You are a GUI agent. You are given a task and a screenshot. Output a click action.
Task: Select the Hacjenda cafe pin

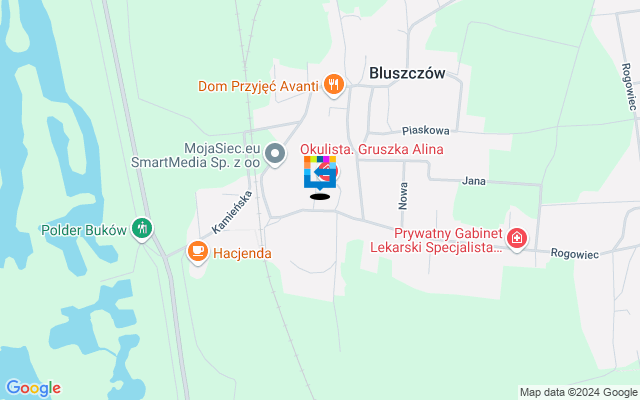(197, 253)
